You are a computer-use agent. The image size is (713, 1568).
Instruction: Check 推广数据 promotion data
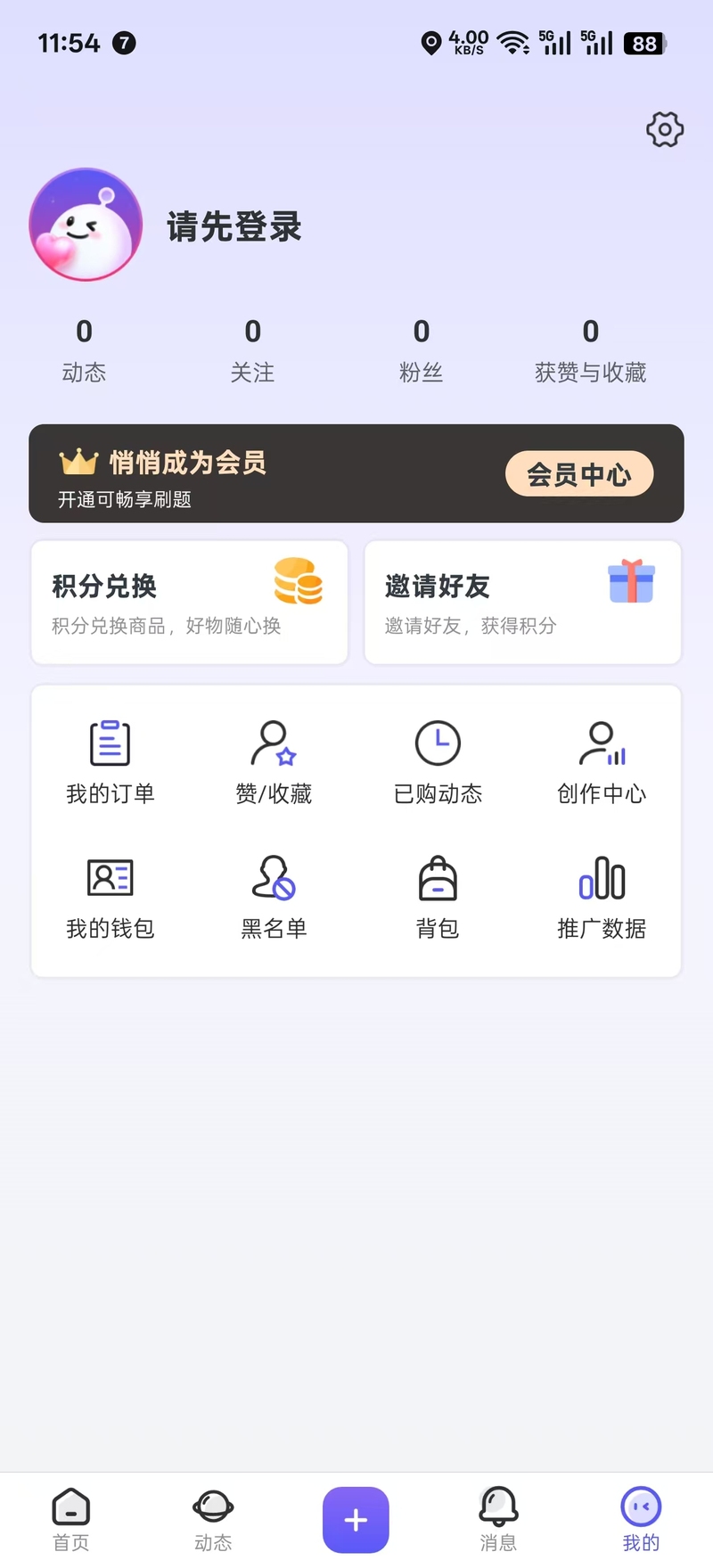[602, 898]
